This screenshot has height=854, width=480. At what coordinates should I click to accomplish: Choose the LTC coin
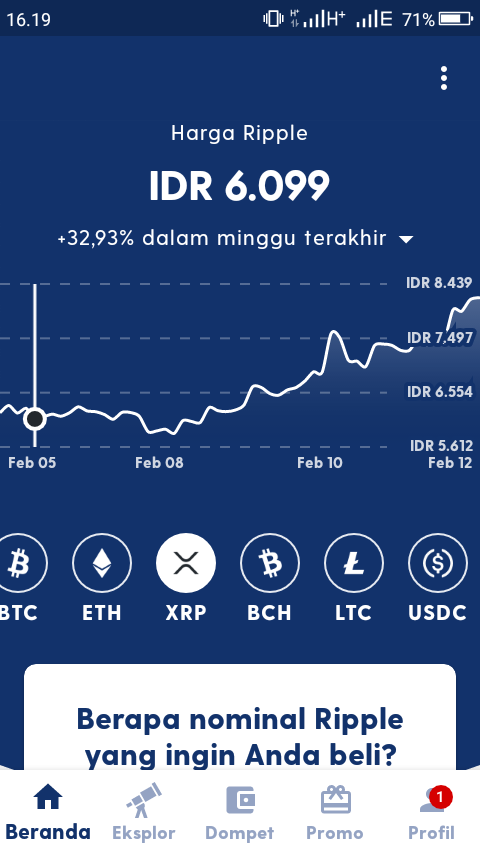[x=354, y=578]
